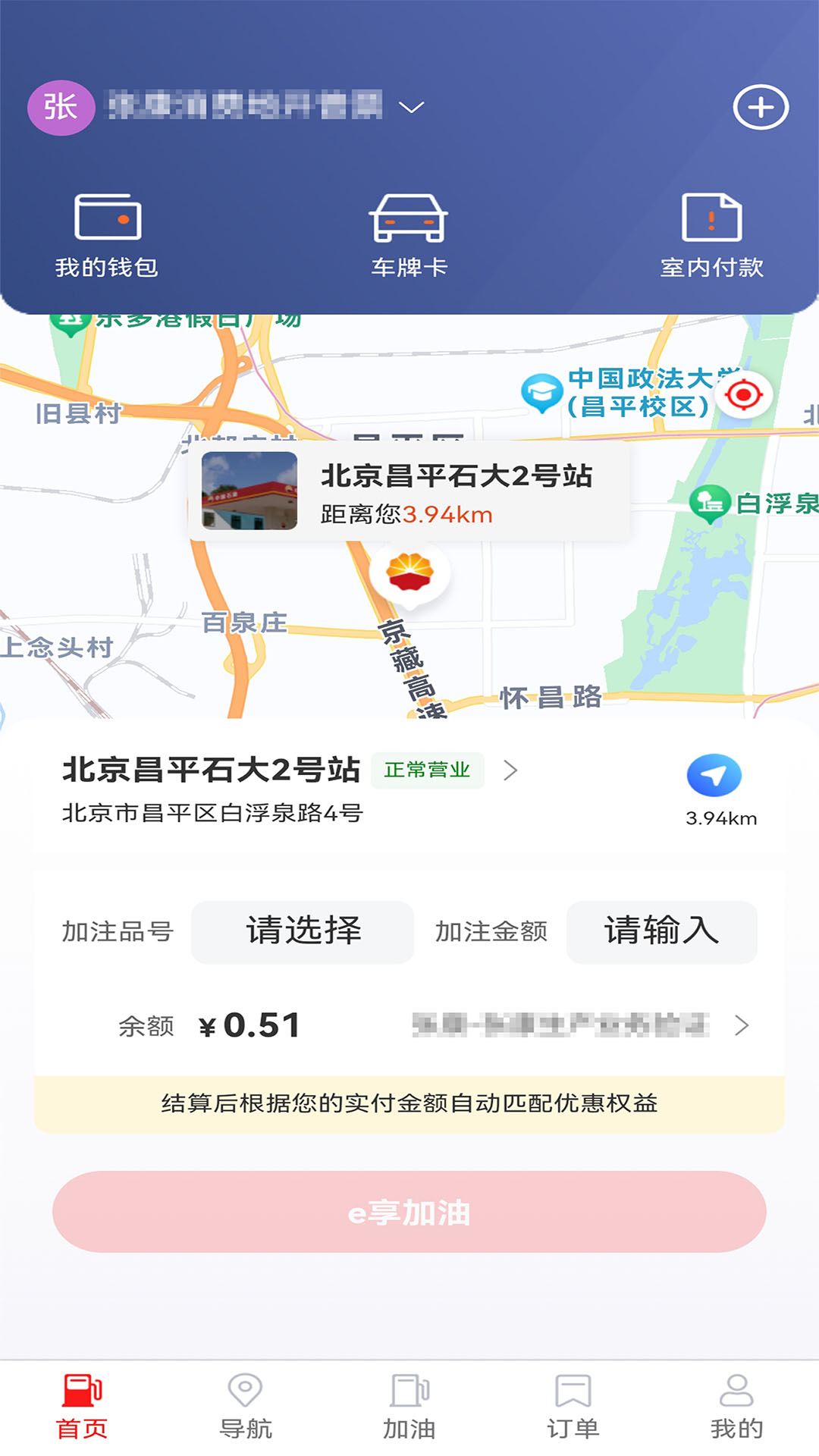The height and width of the screenshot is (1456, 819).
Task: Tap the e享加油 button
Action: coord(409,1212)
